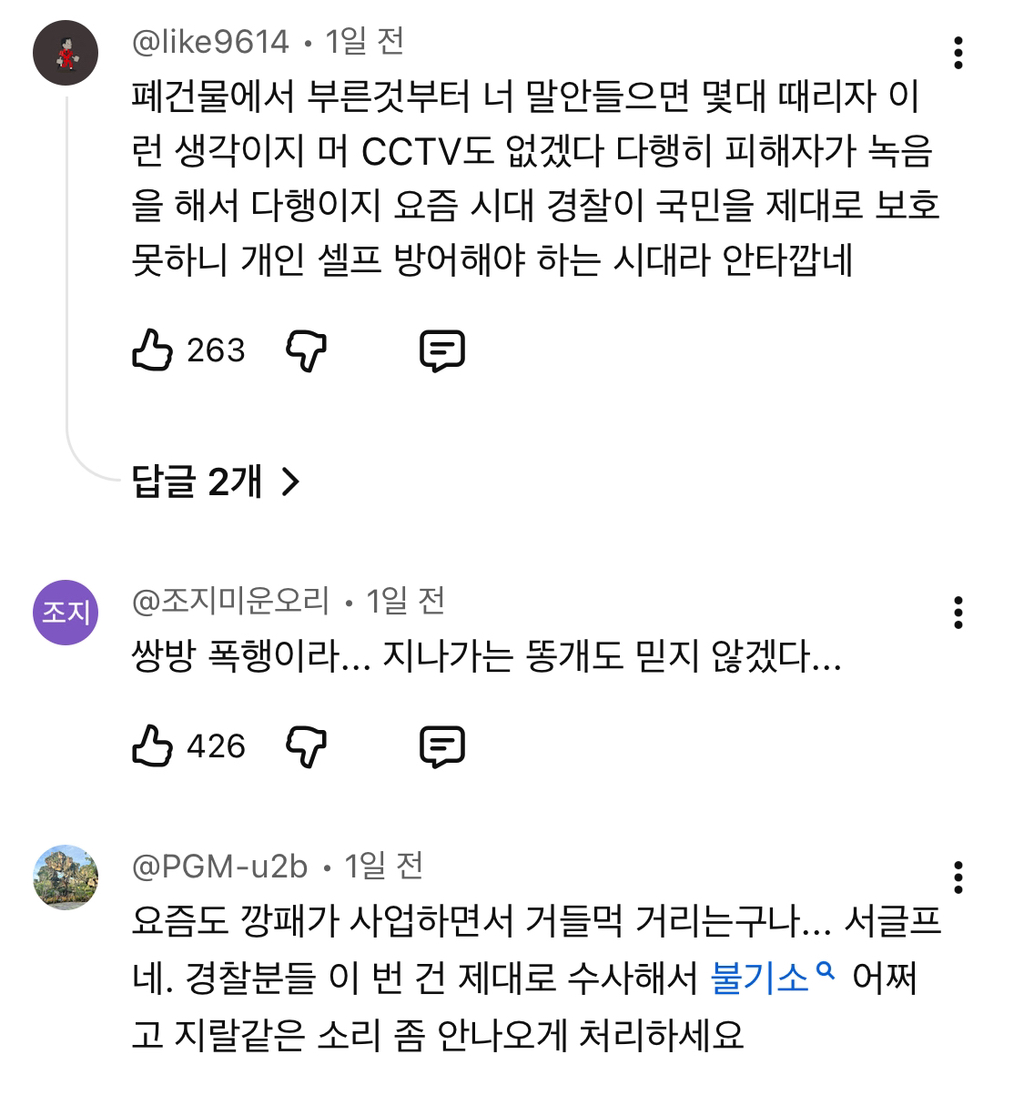Screen dimensions: 1024x1095
Task: Open overflow menu on @like9614's comment
Action: pos(958,53)
